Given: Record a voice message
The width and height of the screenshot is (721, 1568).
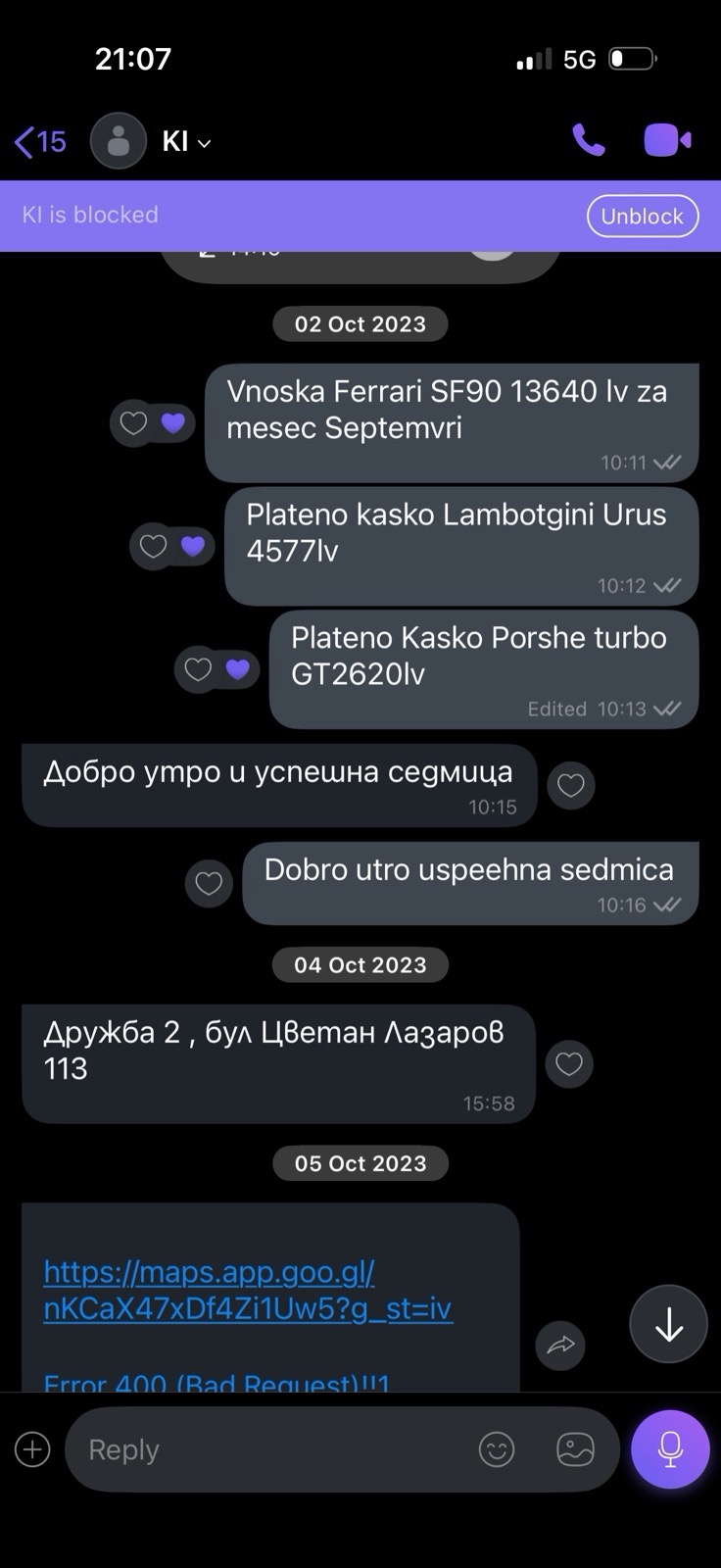Looking at the screenshot, I should coord(670,1449).
